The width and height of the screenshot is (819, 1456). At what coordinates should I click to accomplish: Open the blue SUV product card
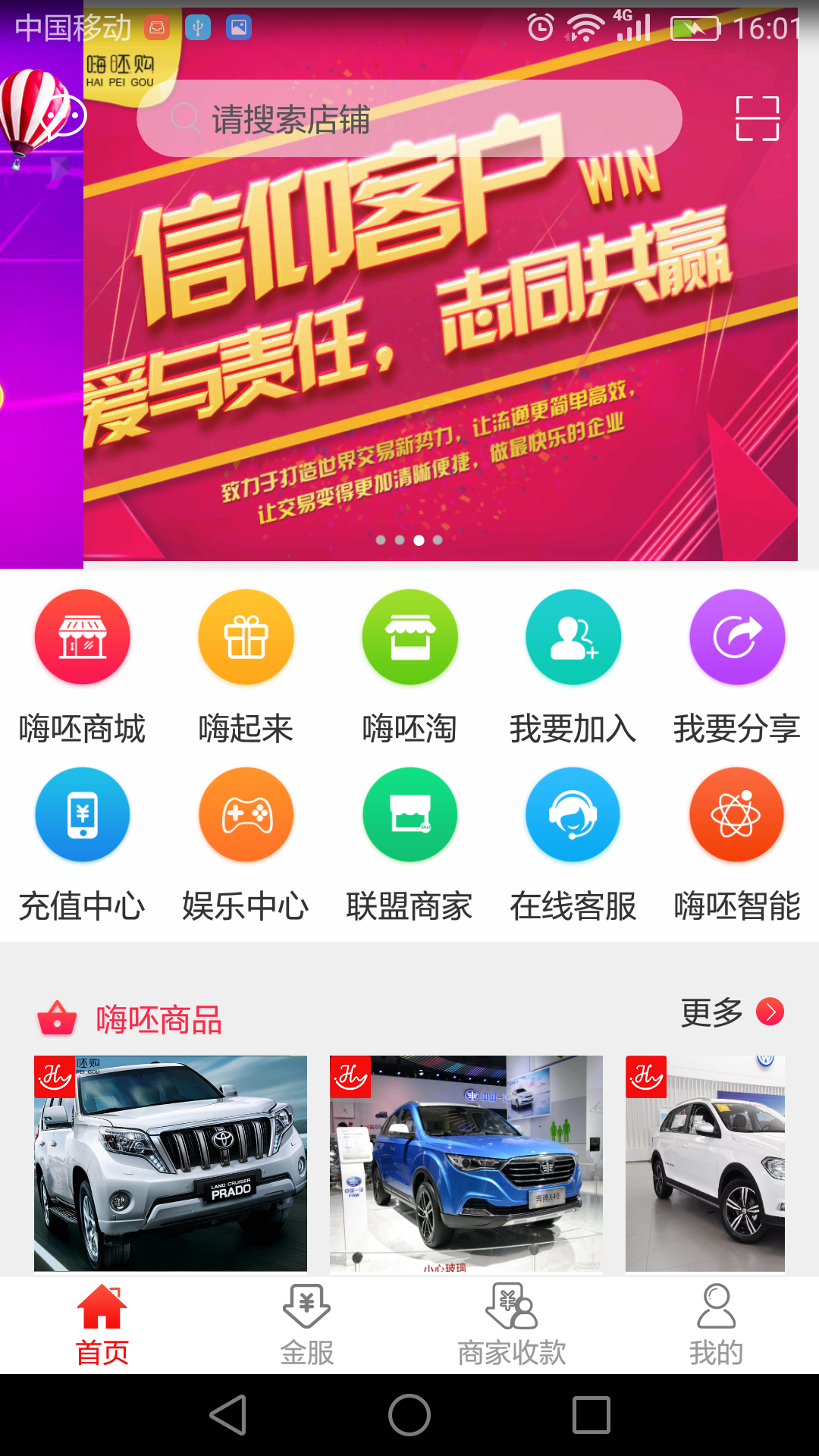(x=466, y=1163)
